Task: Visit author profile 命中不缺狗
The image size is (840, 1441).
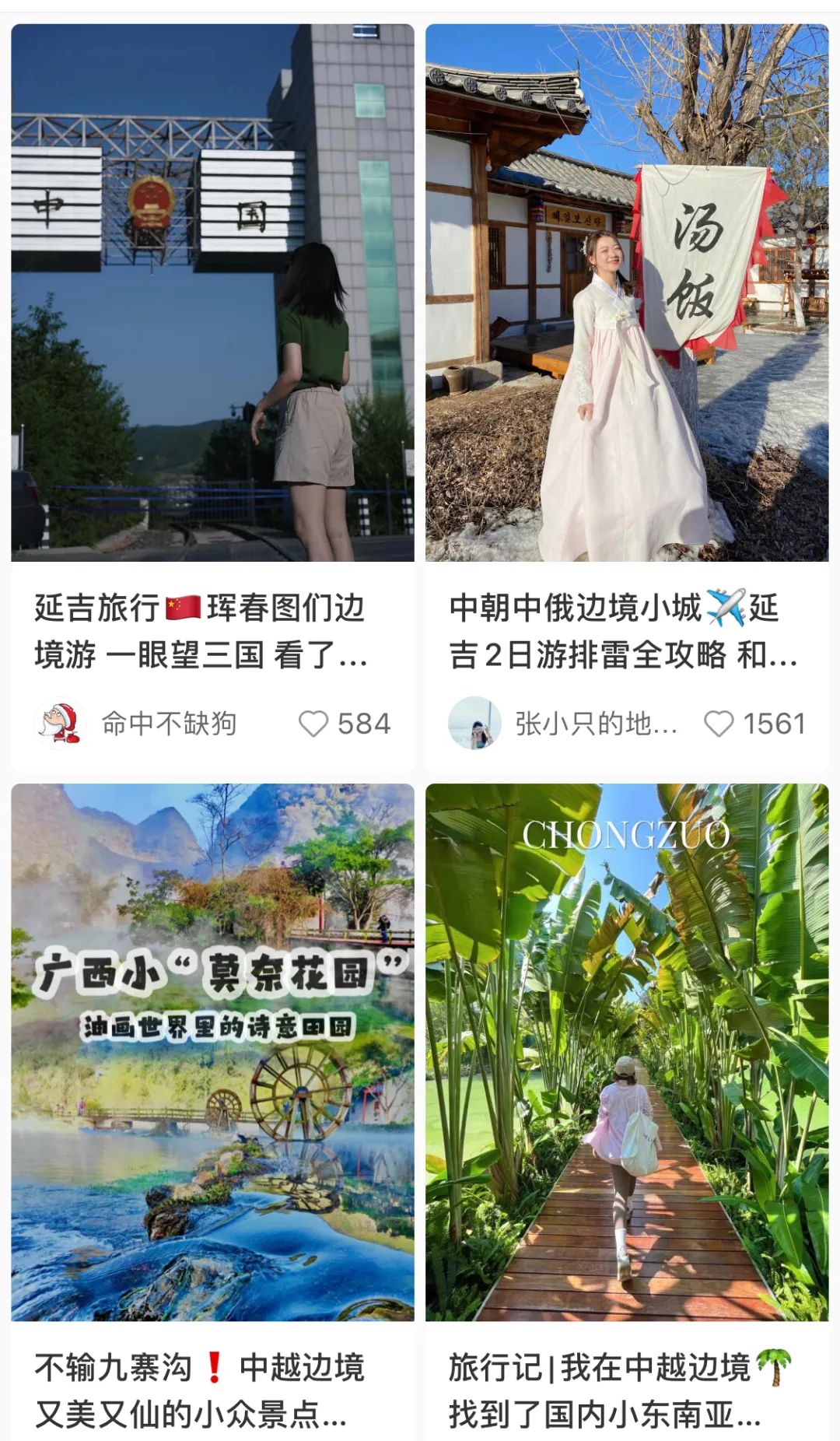Action: (170, 724)
